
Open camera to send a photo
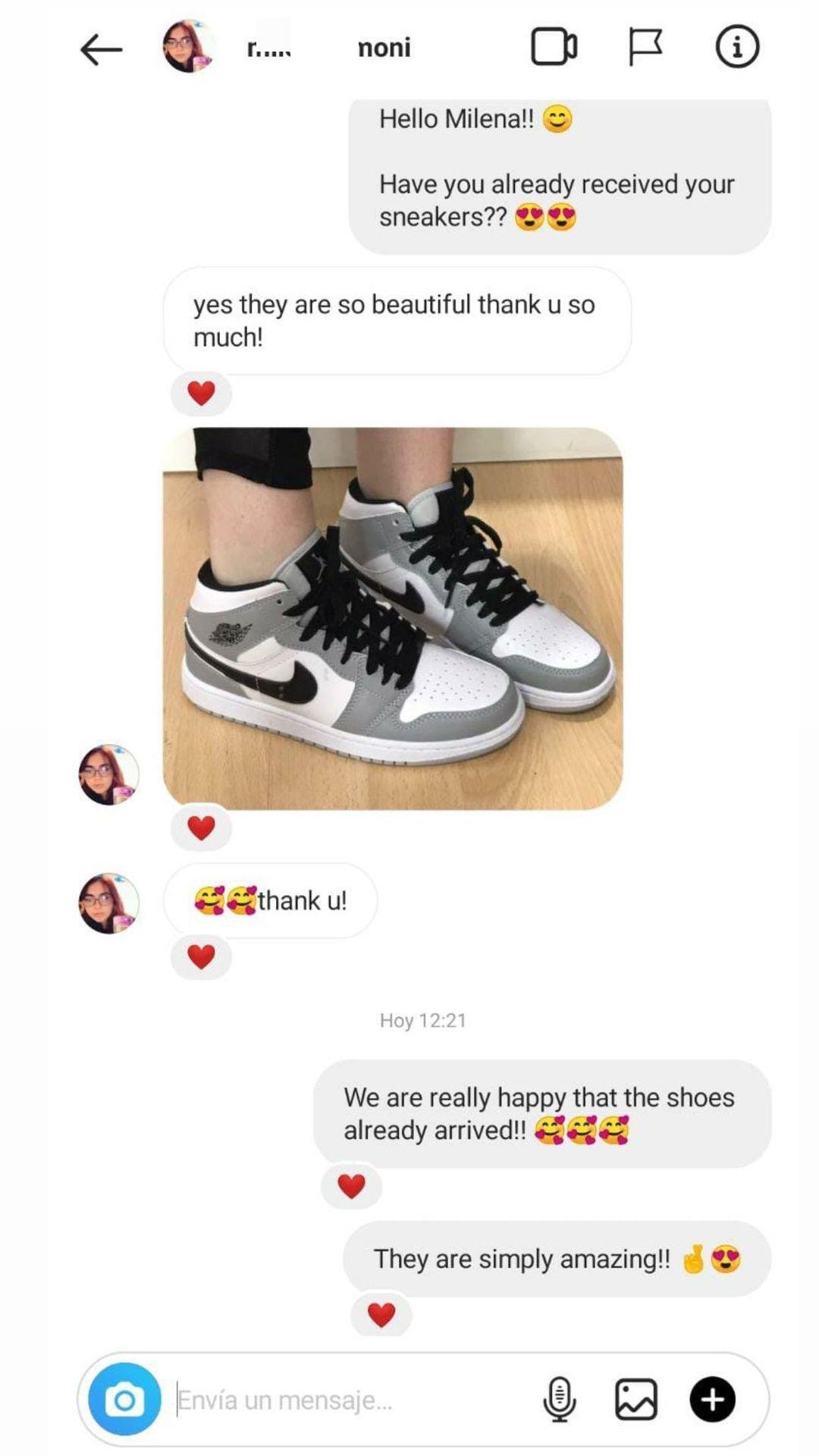click(125, 1399)
